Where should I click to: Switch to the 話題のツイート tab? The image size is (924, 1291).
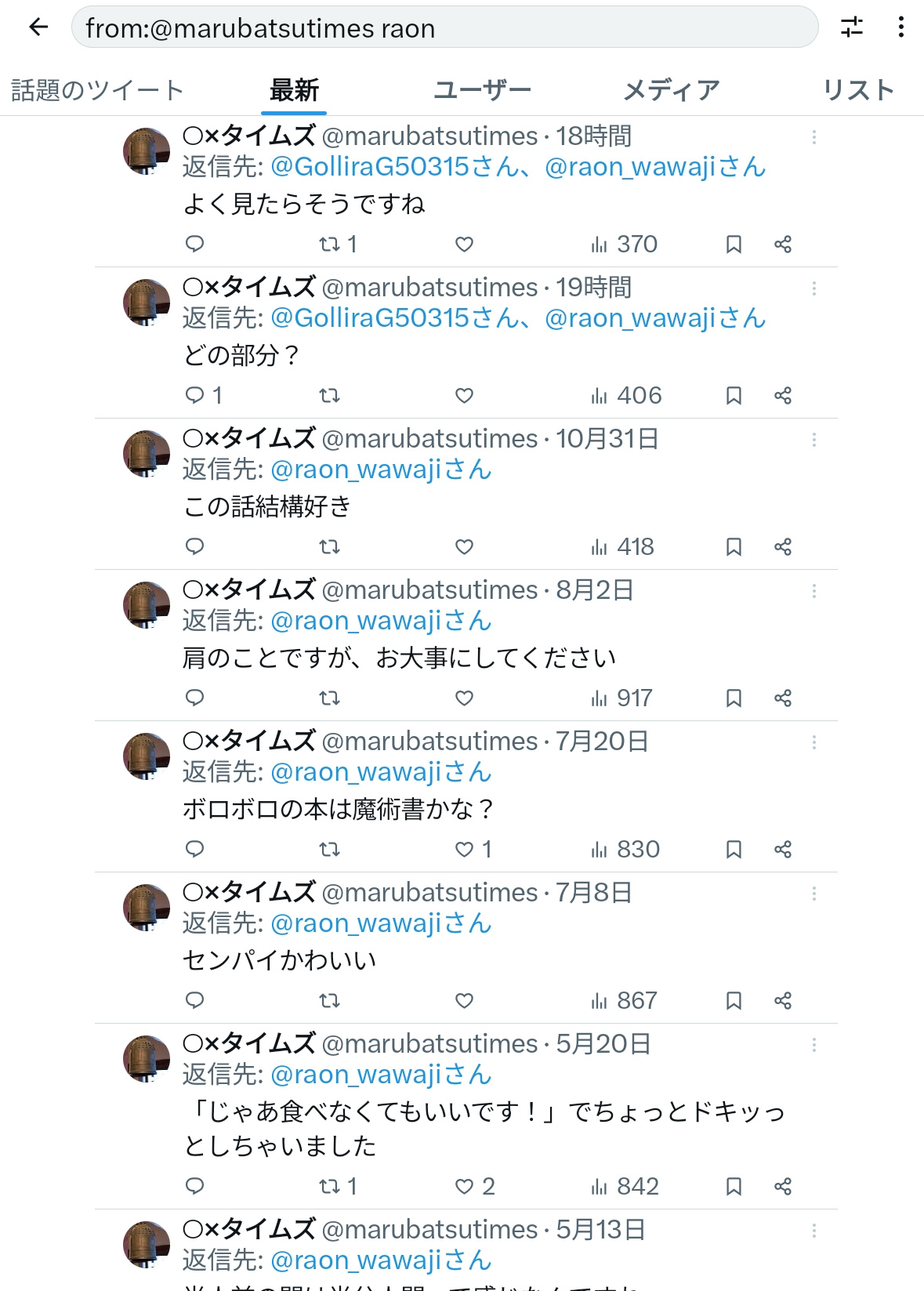pyautogui.click(x=97, y=90)
